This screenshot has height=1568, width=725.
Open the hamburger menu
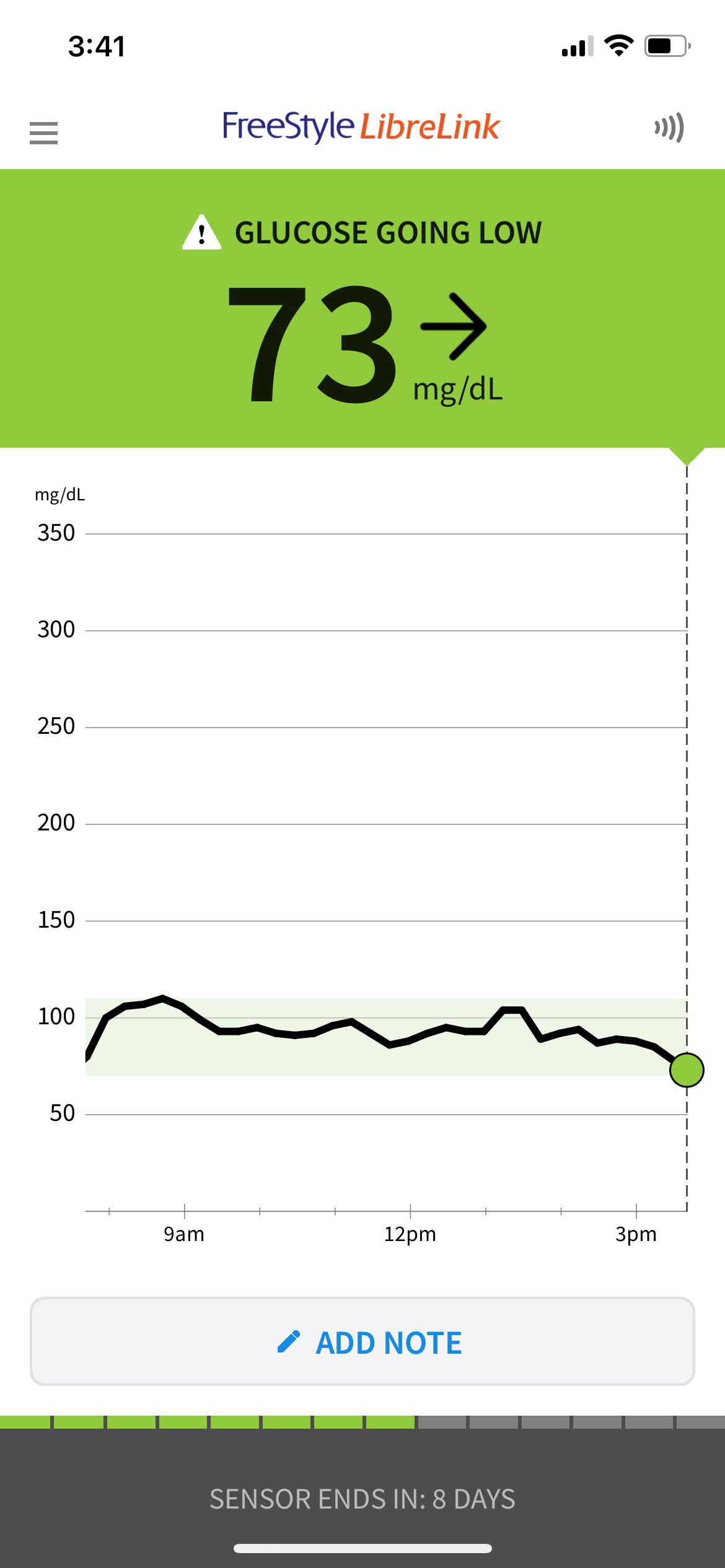click(x=43, y=133)
